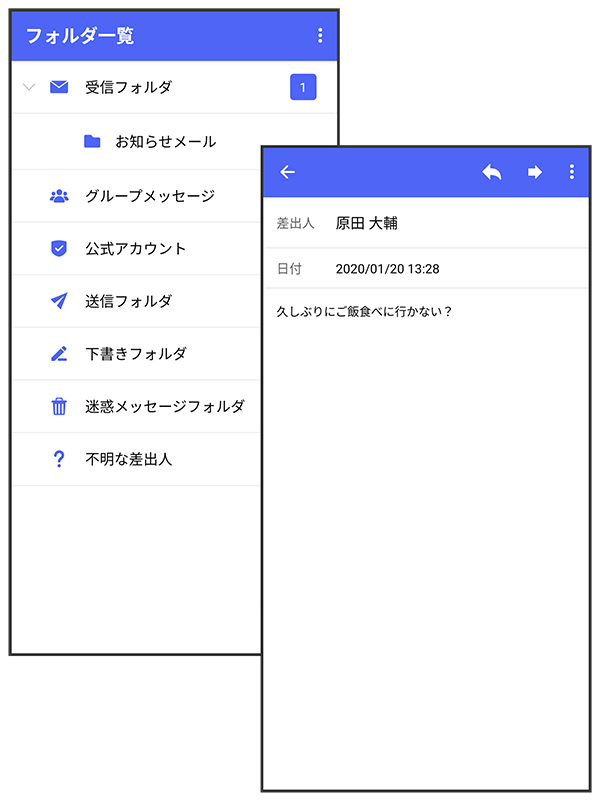
Task: Open 送信フォルダ
Action: point(128,301)
